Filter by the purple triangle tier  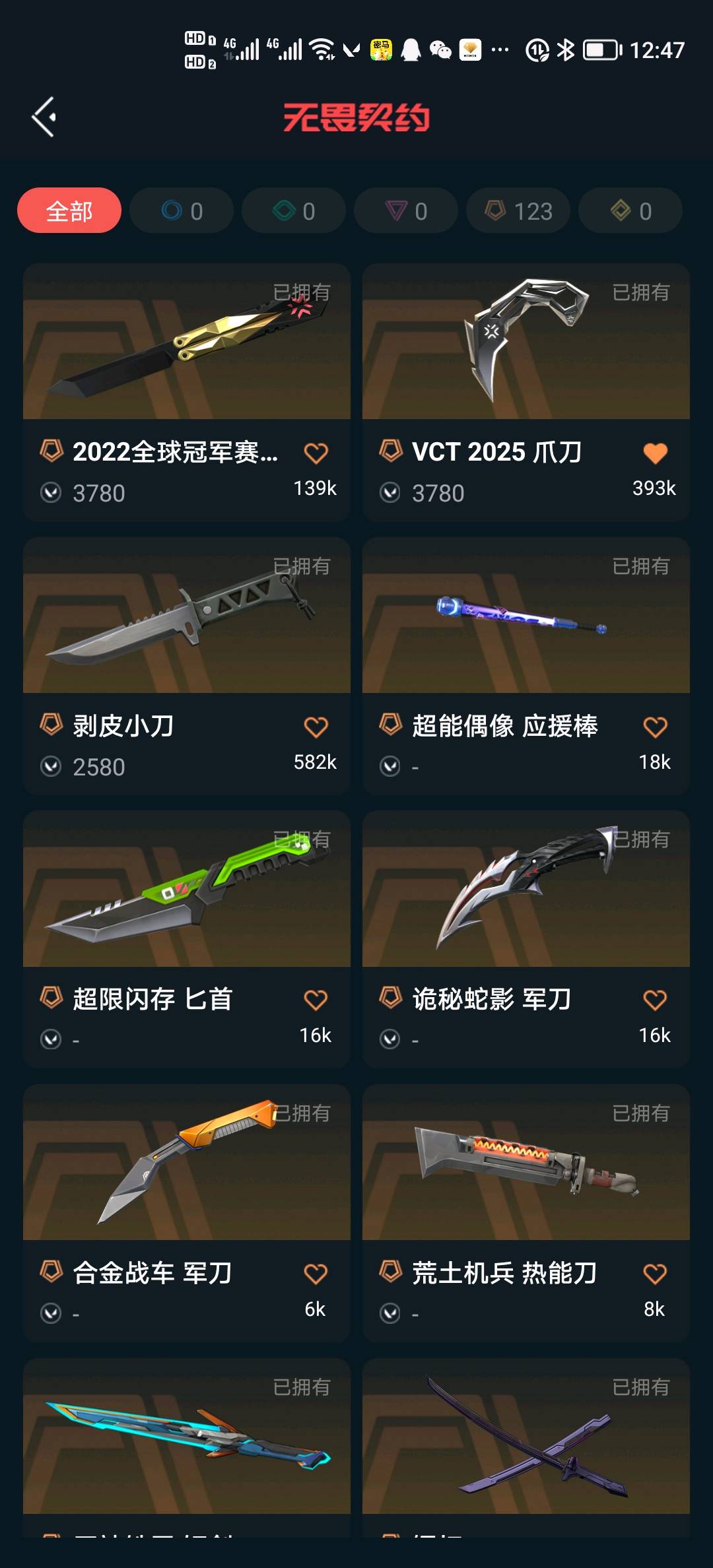[406, 211]
